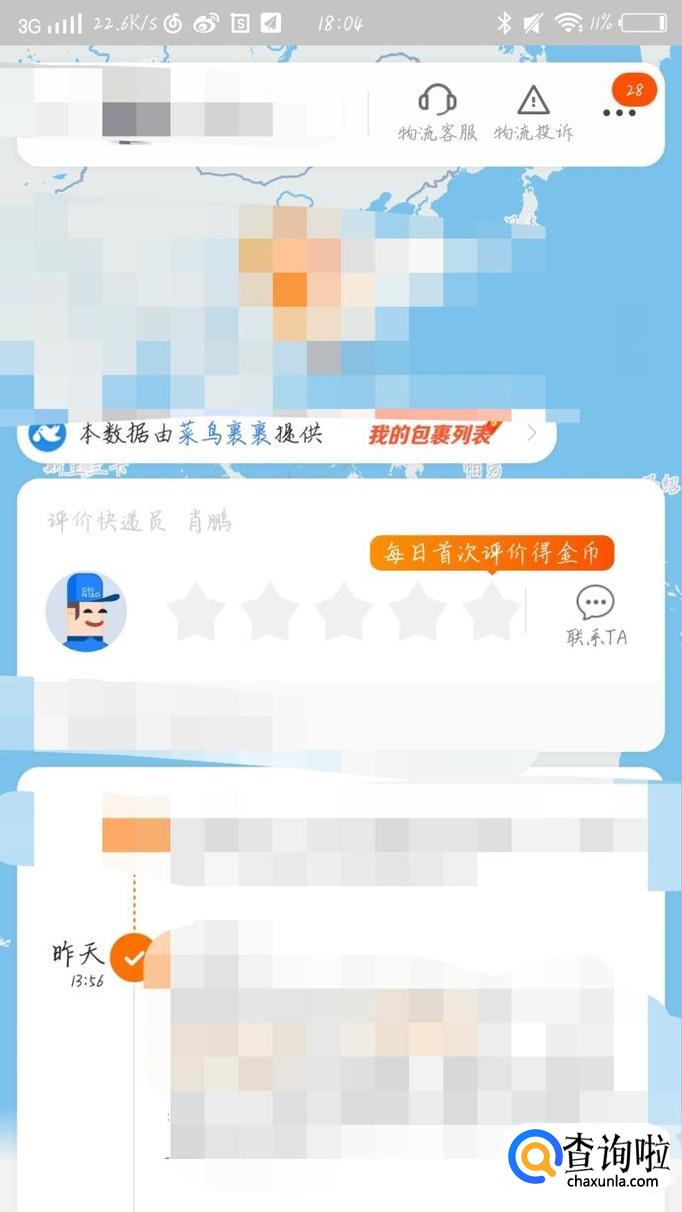This screenshot has height=1212, width=682.
Task: Rate courier 肖鹏 one star
Action: [x=195, y=613]
